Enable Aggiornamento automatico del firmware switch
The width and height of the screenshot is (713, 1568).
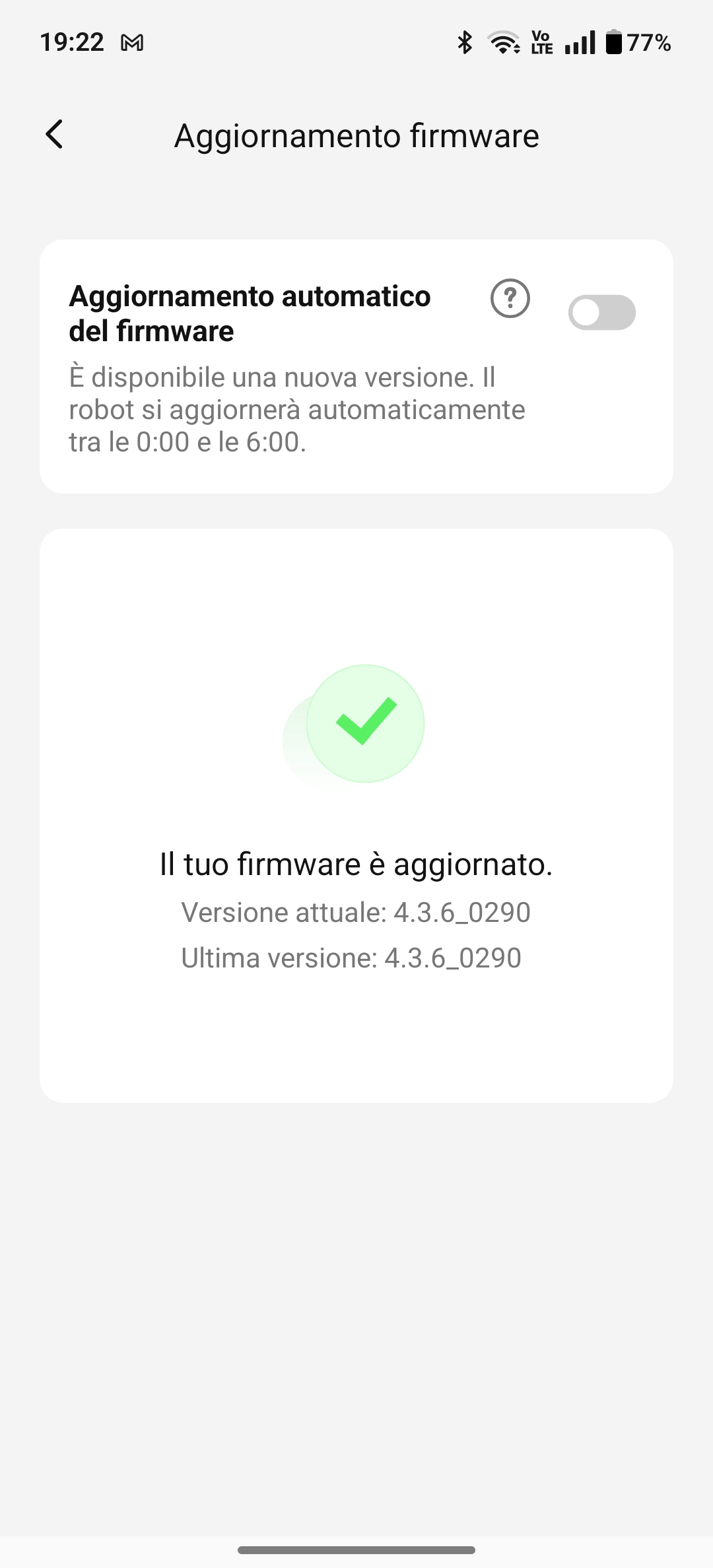(601, 312)
